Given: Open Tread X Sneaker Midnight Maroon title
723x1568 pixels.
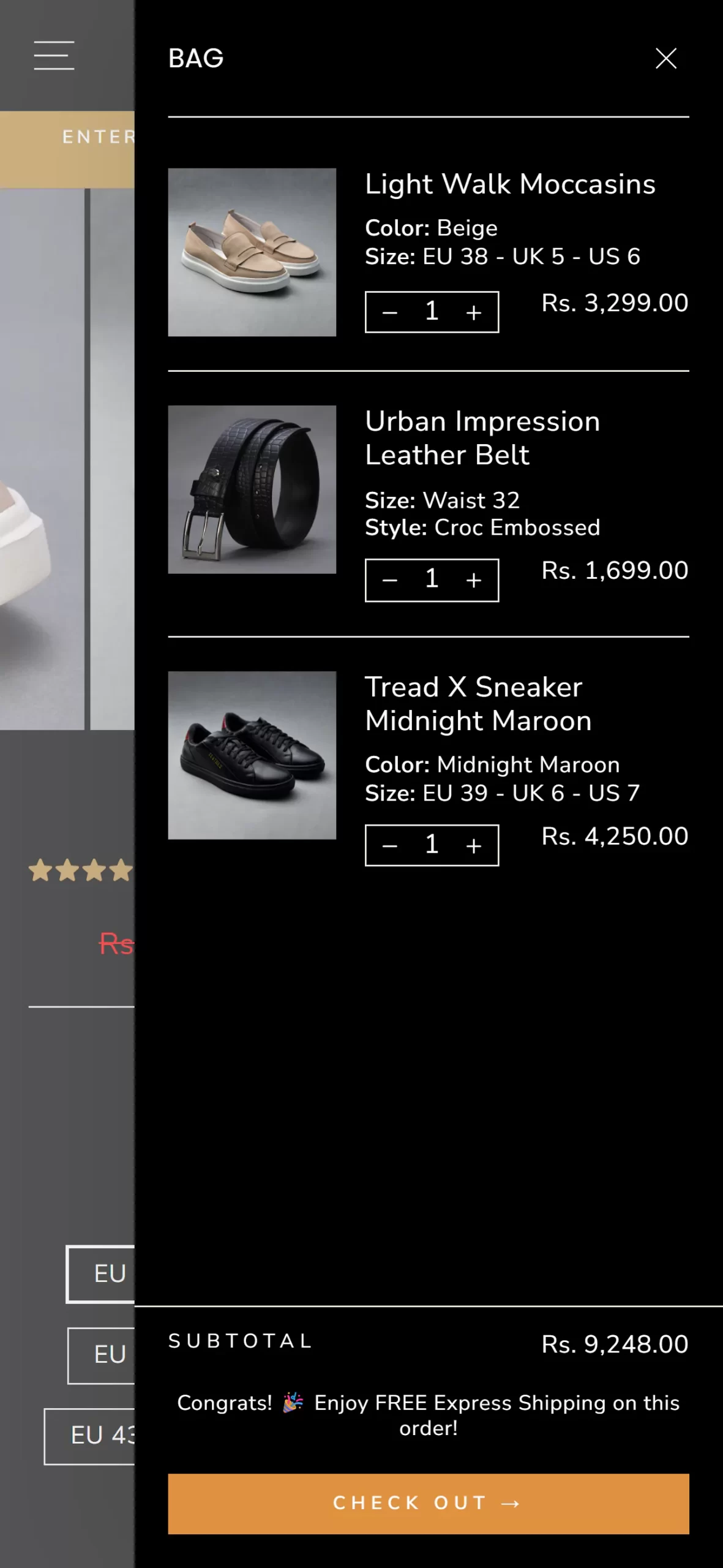Looking at the screenshot, I should [478, 704].
